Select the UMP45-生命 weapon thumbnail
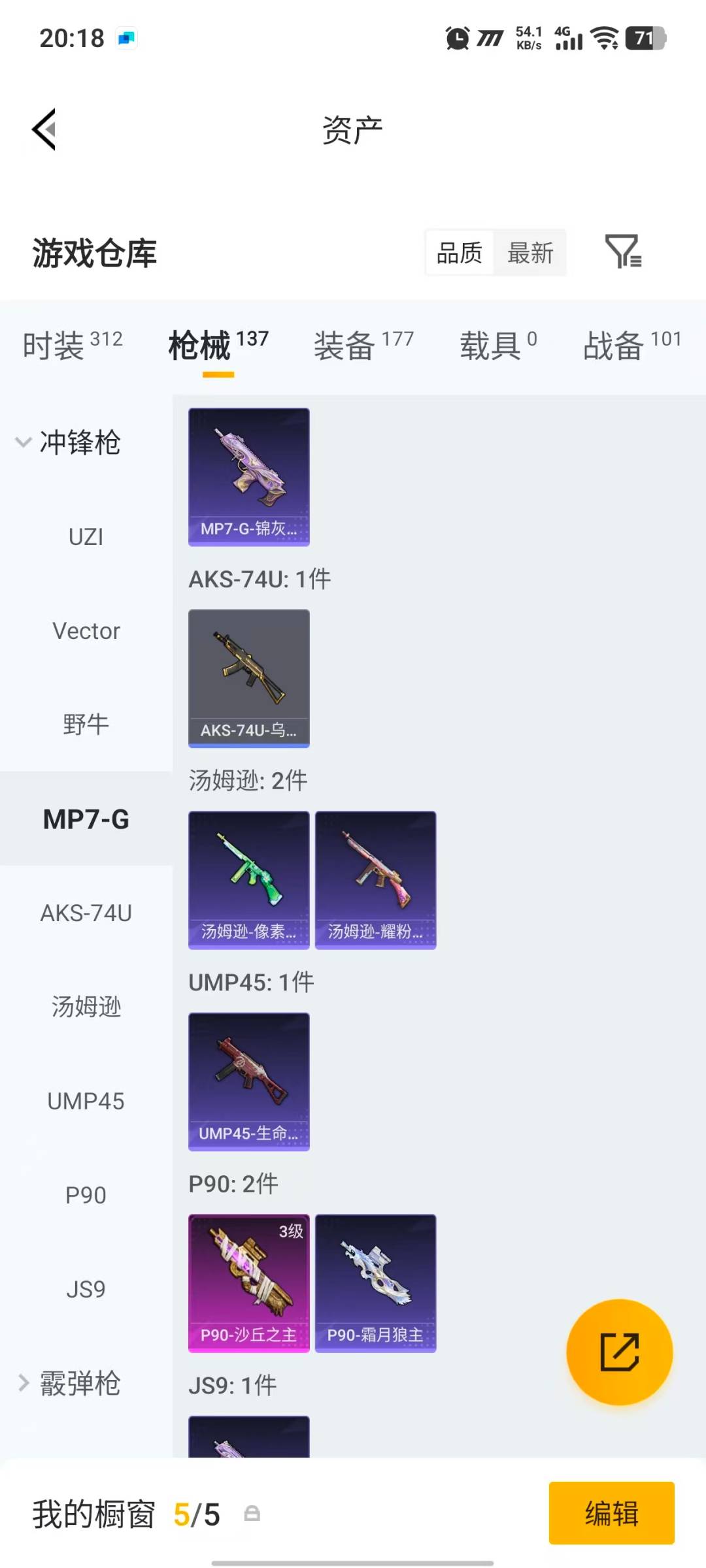Screen dimensions: 706x1568 tap(248, 1081)
